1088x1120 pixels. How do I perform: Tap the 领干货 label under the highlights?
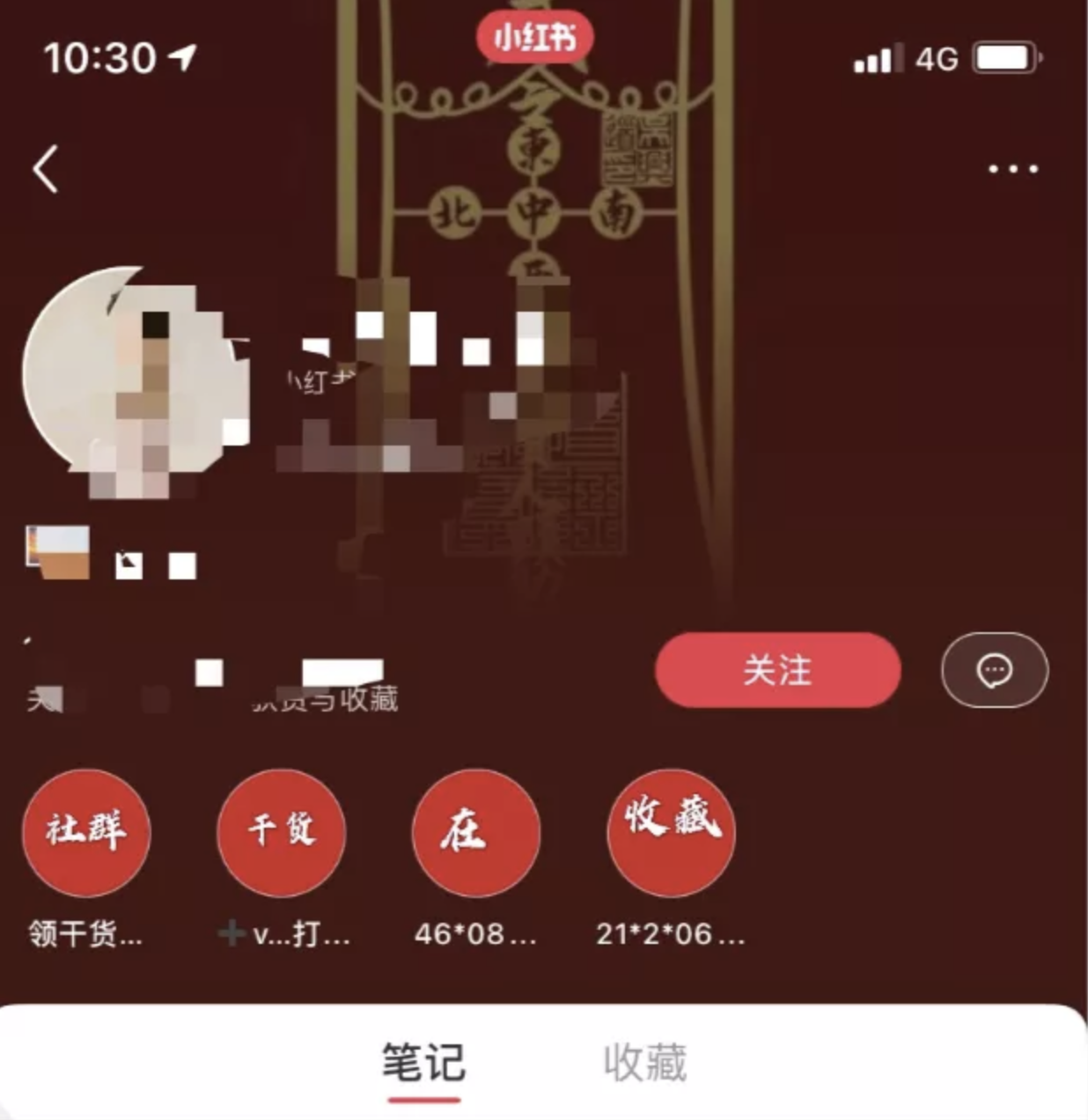85,936
